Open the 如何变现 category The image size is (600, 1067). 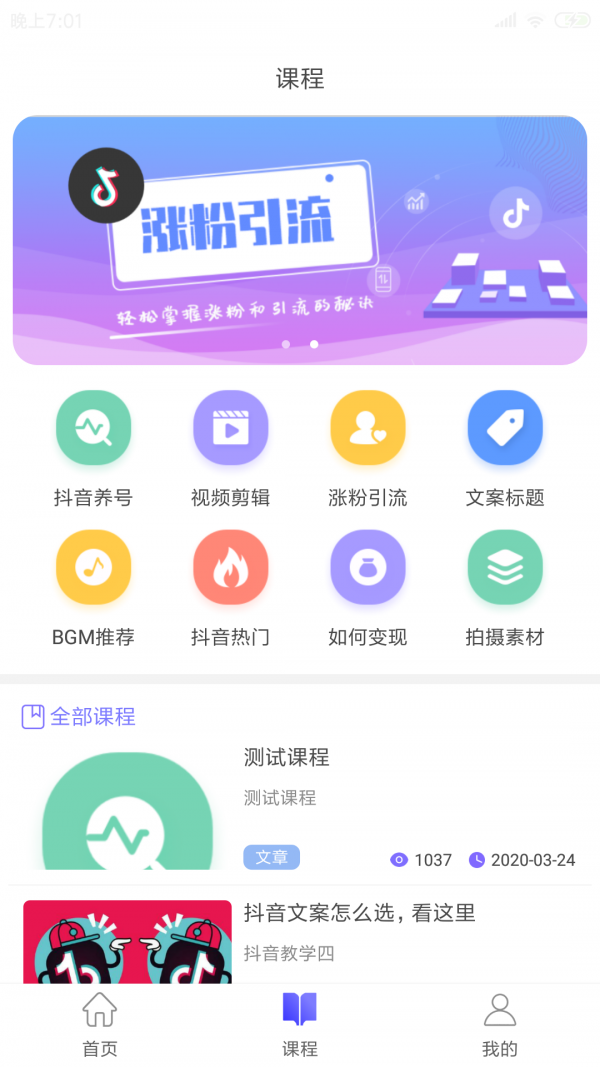point(368,568)
